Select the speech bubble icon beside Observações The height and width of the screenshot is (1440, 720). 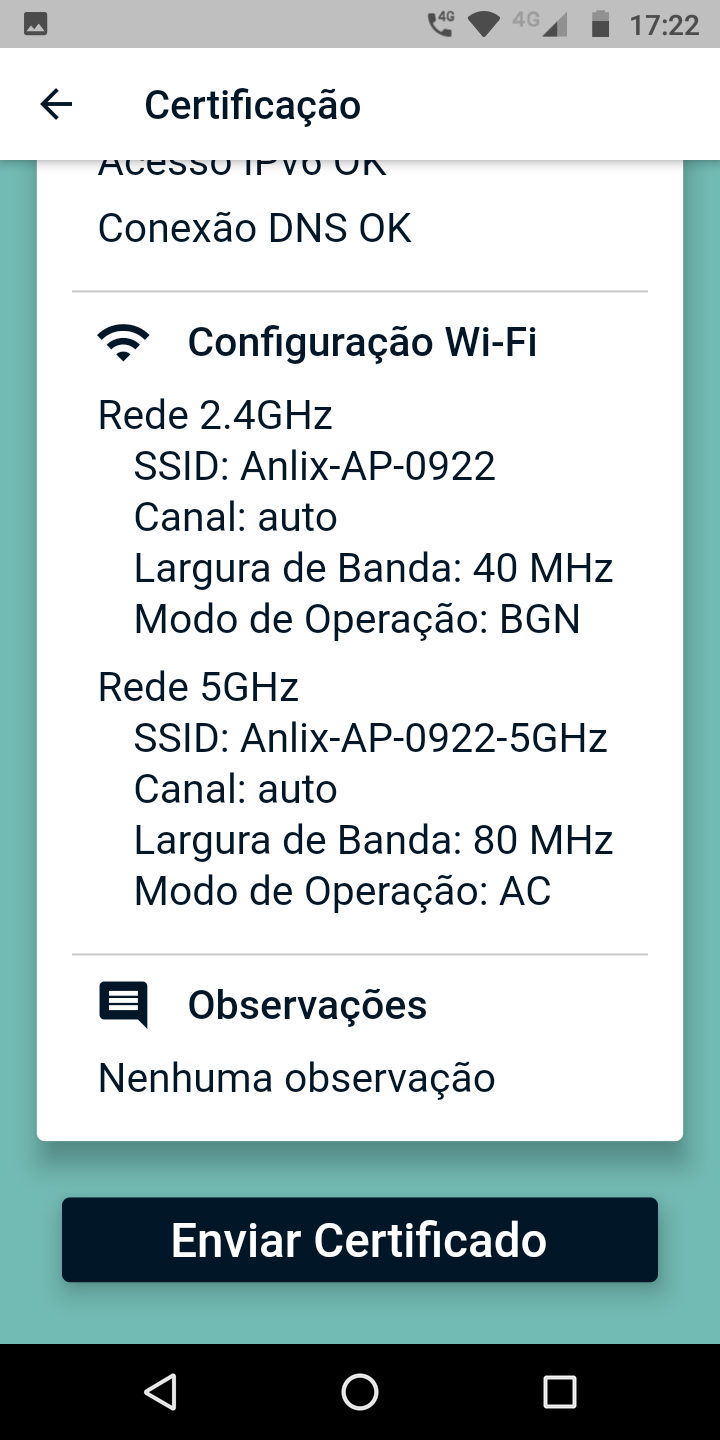[x=122, y=1004]
